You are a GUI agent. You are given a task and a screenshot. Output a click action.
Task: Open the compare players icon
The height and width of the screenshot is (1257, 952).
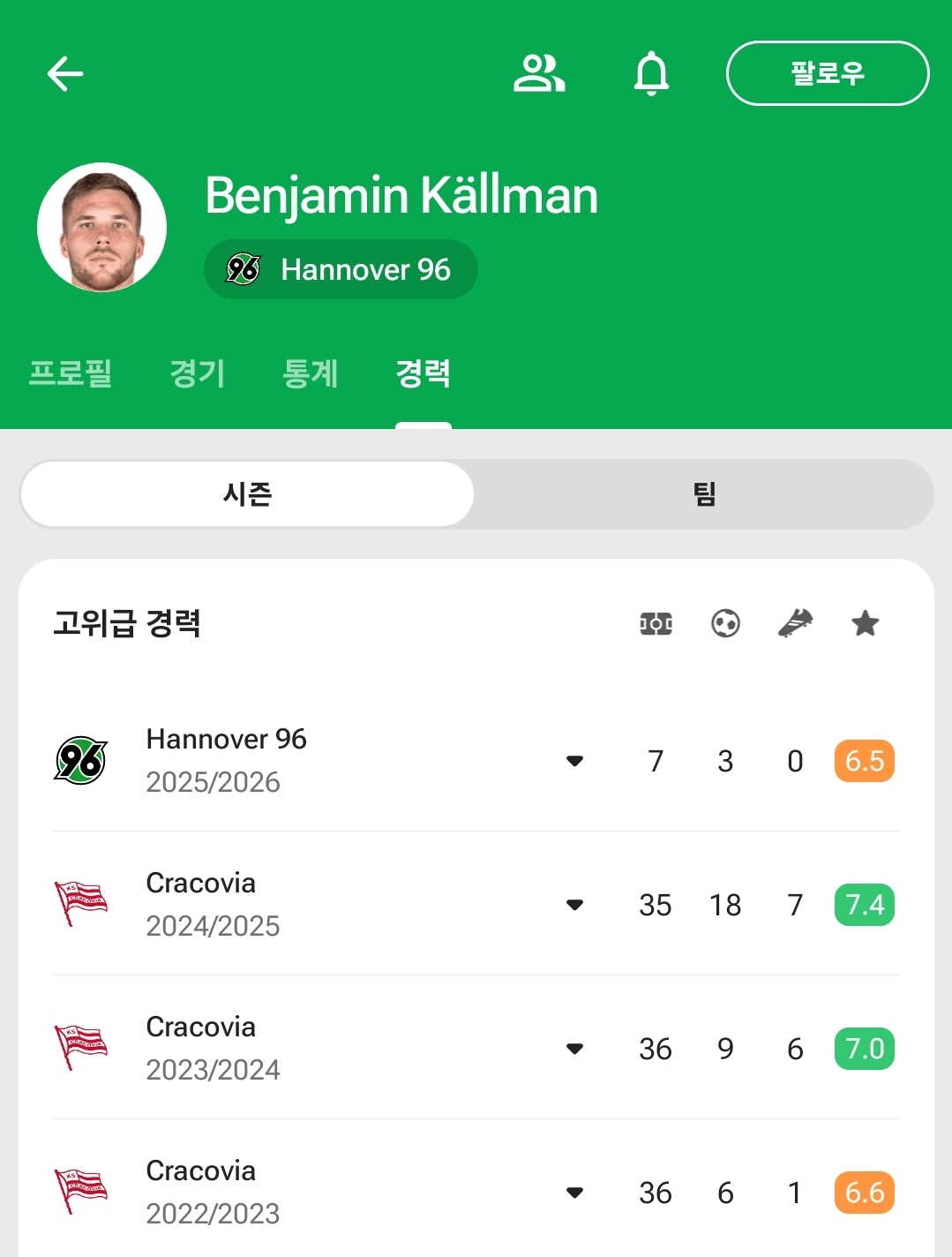[x=538, y=73]
